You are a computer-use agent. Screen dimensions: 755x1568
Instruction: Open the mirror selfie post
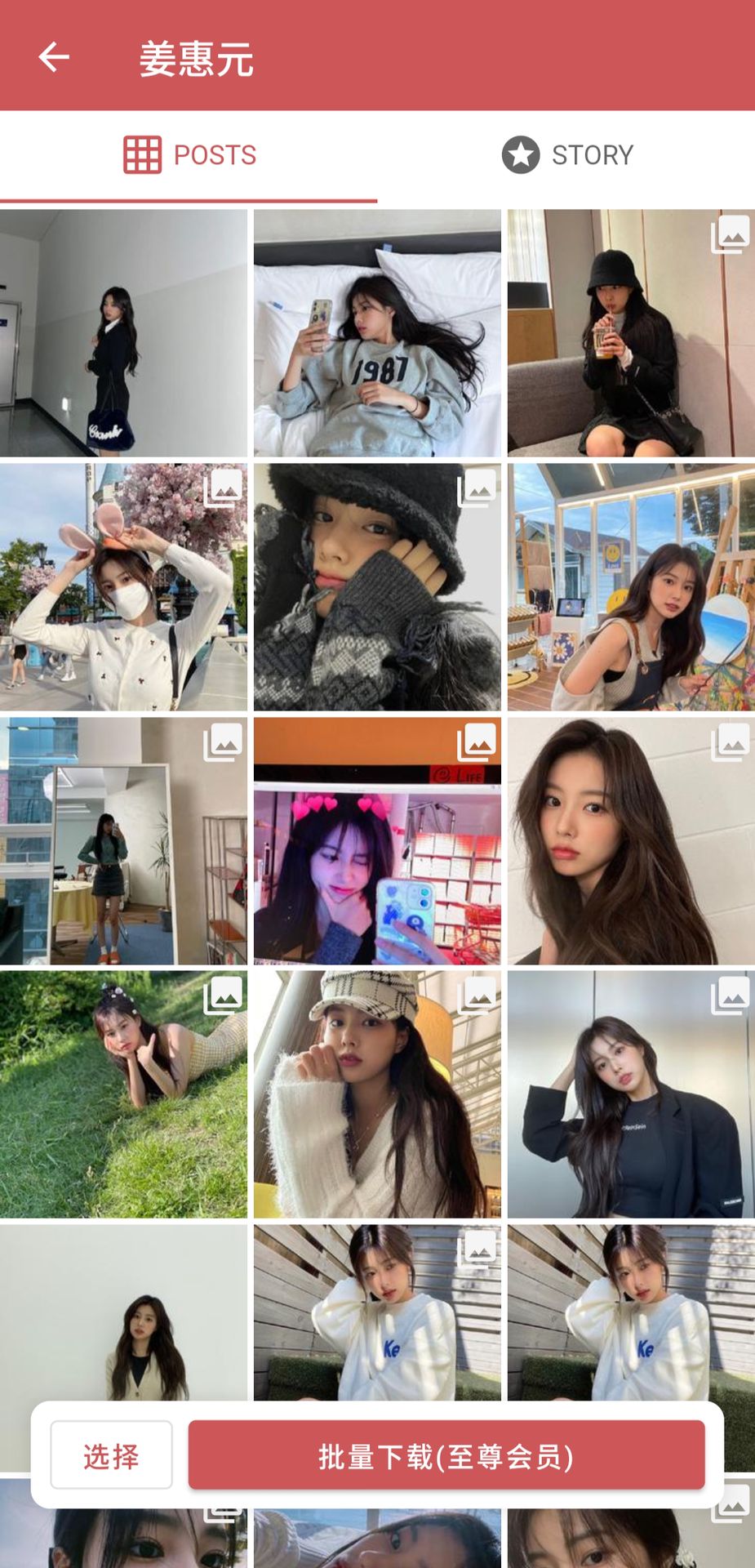[123, 841]
